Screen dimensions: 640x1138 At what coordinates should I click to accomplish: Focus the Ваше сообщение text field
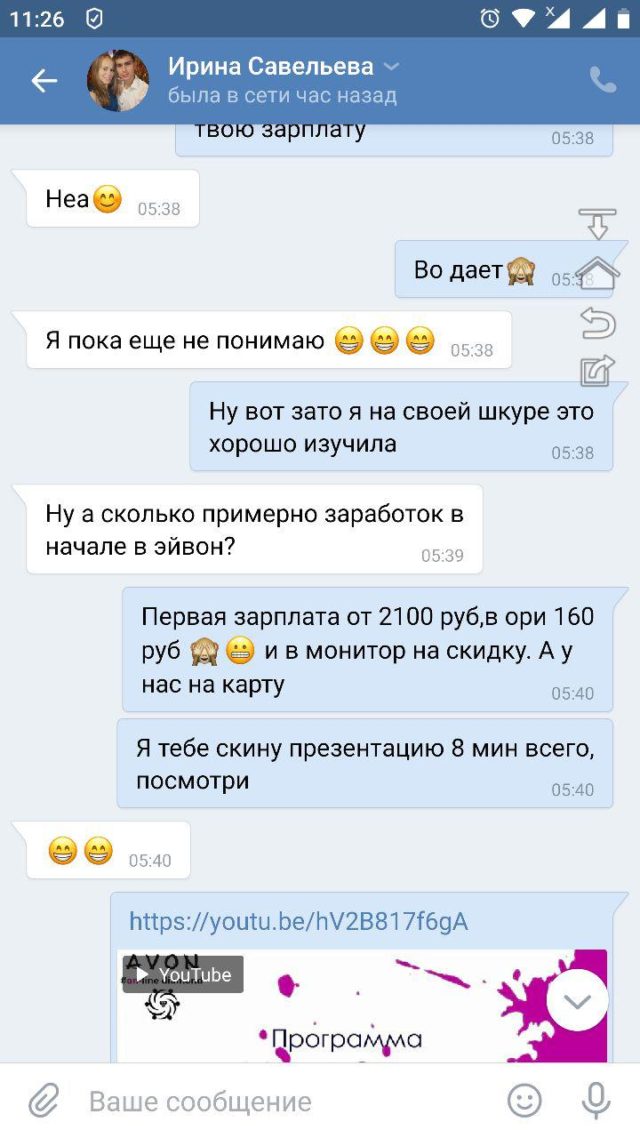coord(290,1102)
